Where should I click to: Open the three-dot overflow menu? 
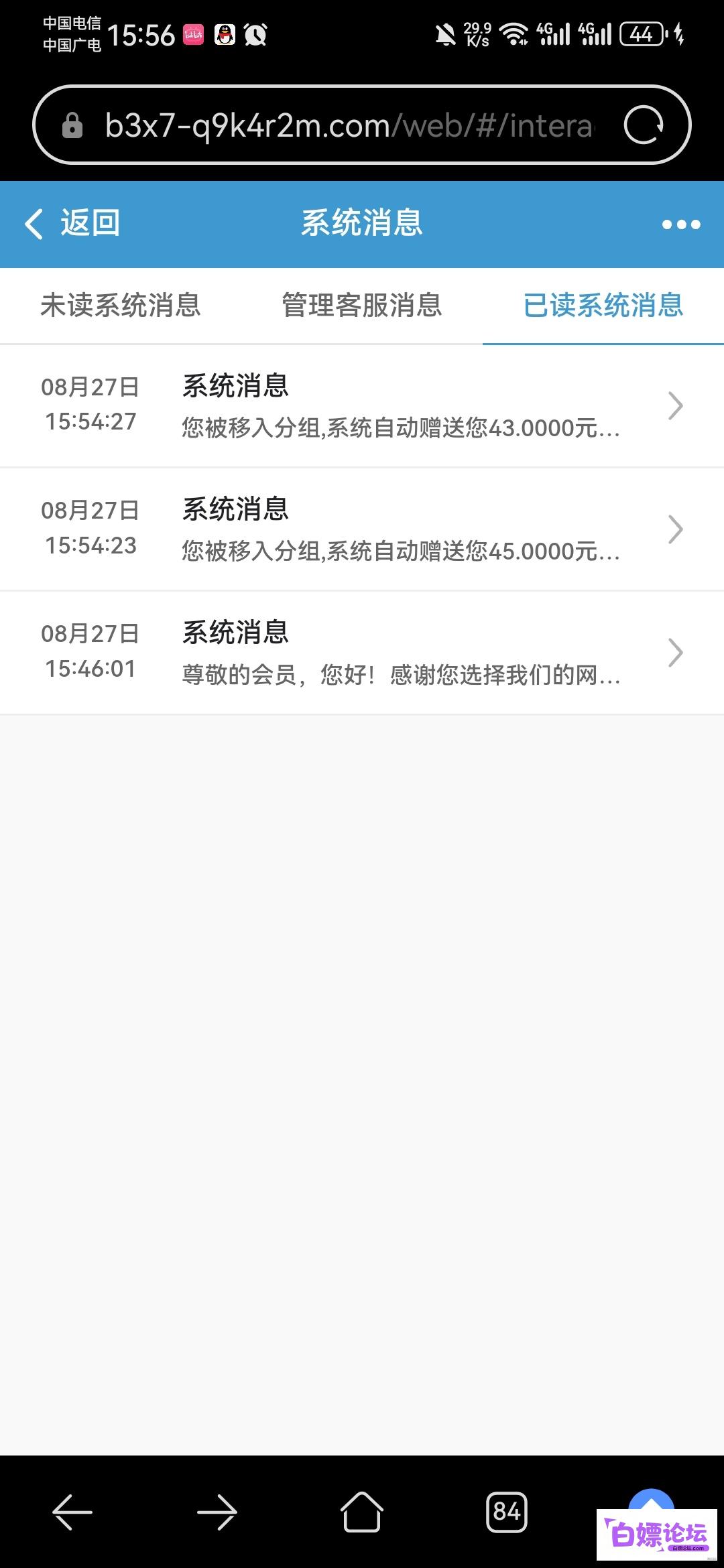(x=681, y=224)
